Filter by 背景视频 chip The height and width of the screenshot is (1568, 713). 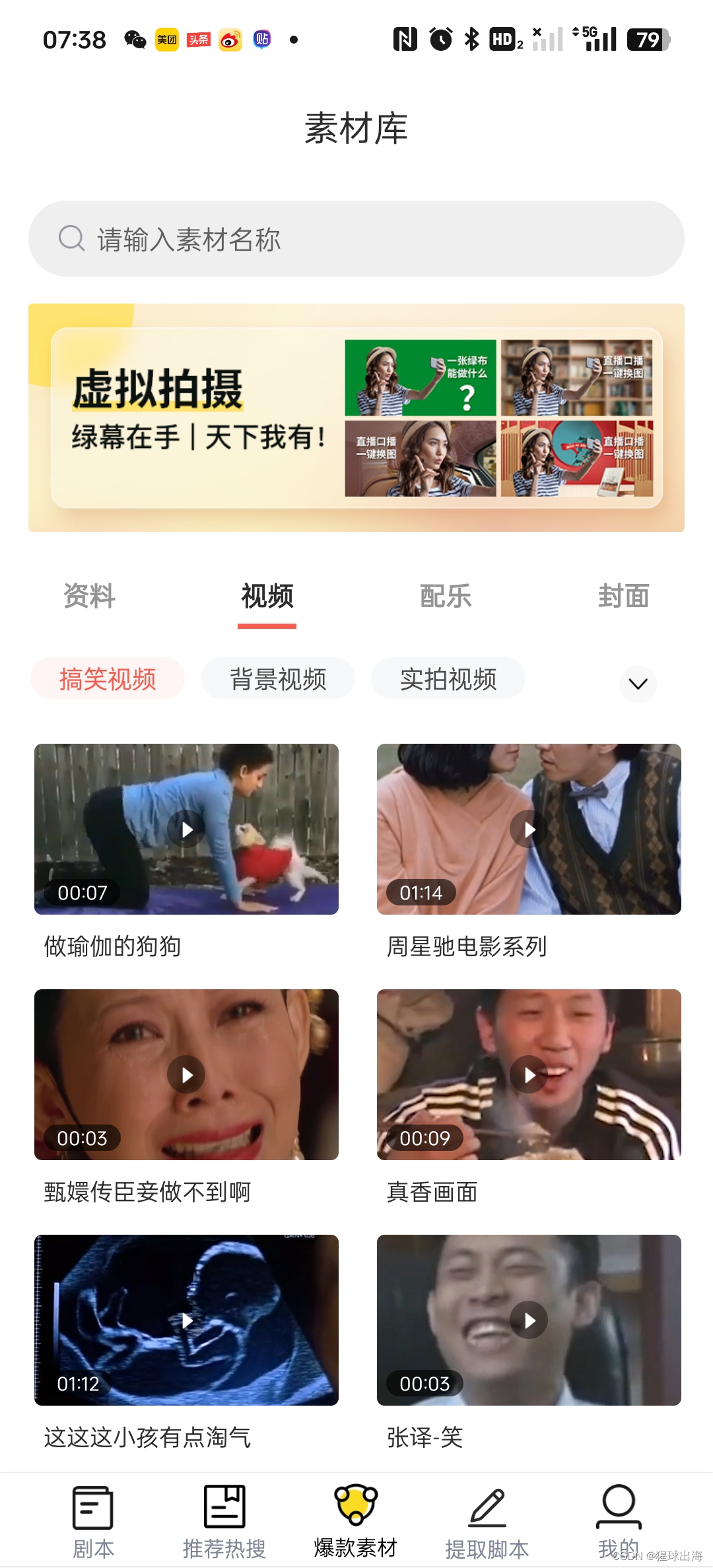click(x=278, y=678)
